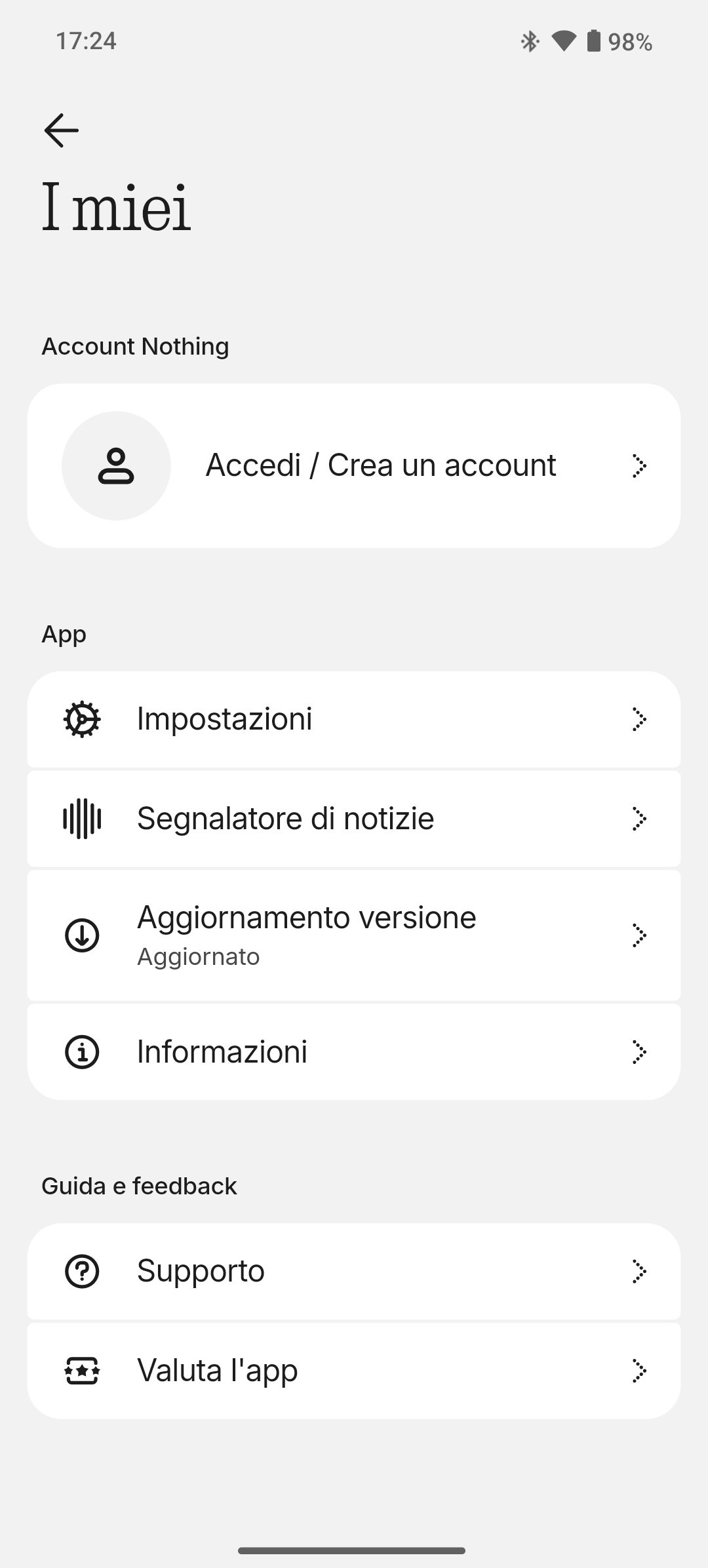Check Aggiornamento versione

tap(354, 935)
